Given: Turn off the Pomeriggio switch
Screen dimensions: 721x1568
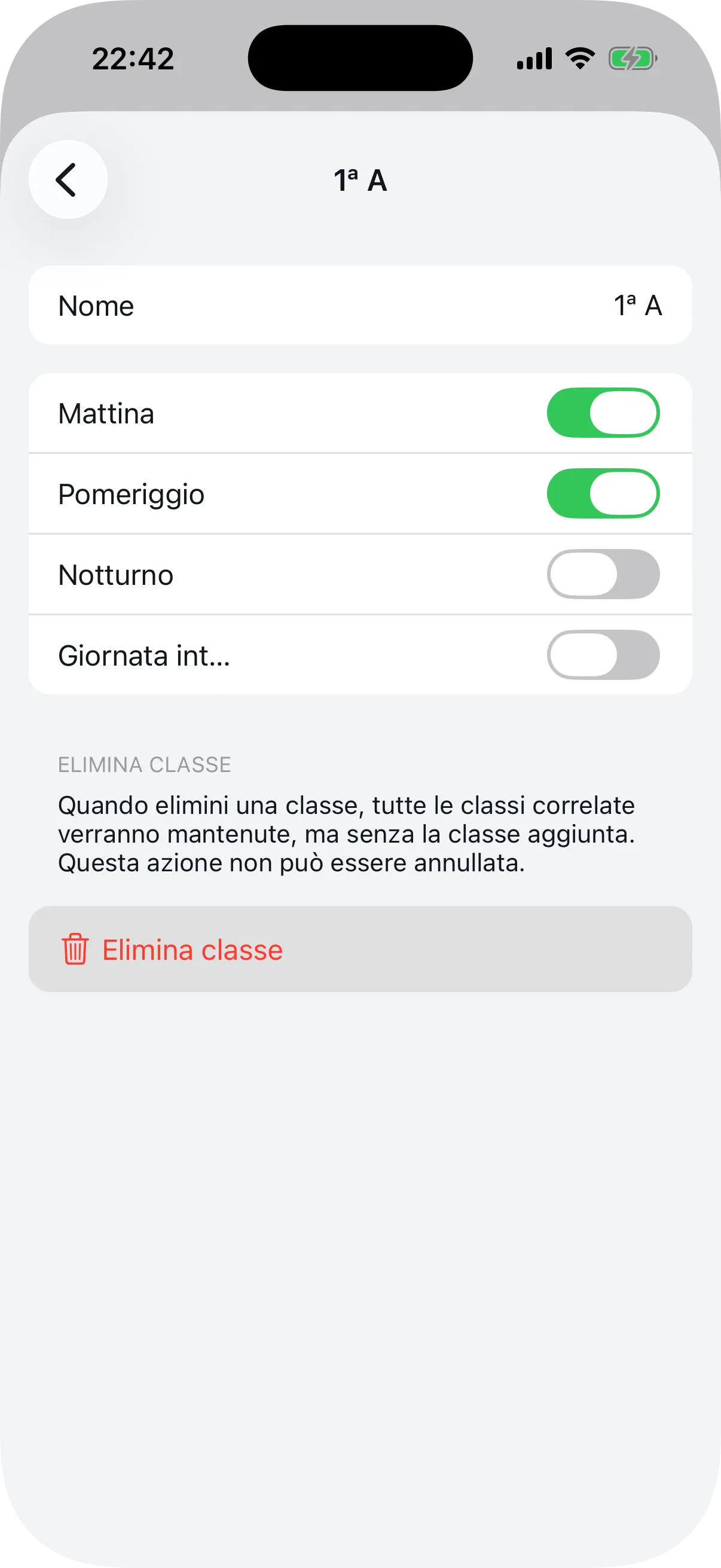Looking at the screenshot, I should (604, 493).
